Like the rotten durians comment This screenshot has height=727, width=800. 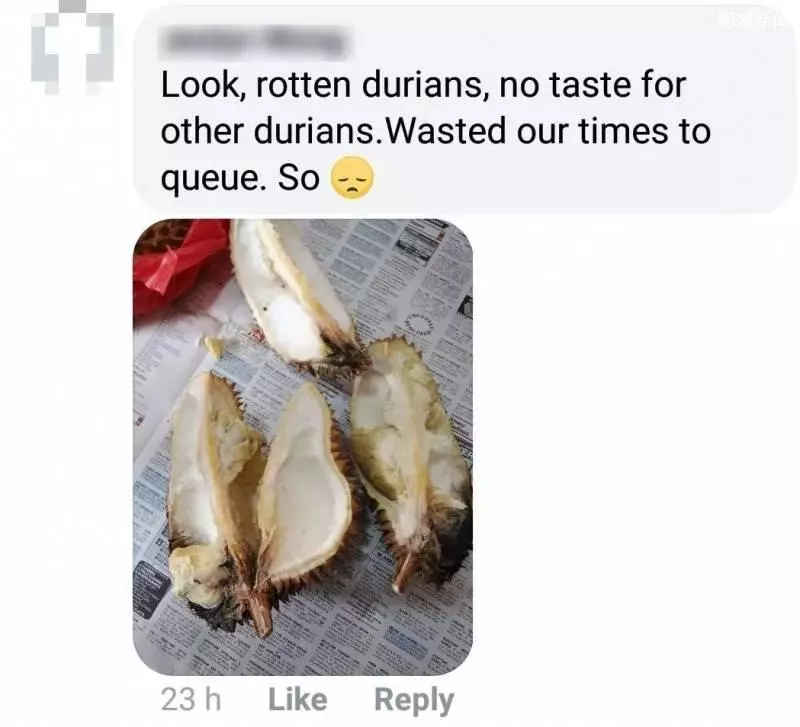coord(297,700)
